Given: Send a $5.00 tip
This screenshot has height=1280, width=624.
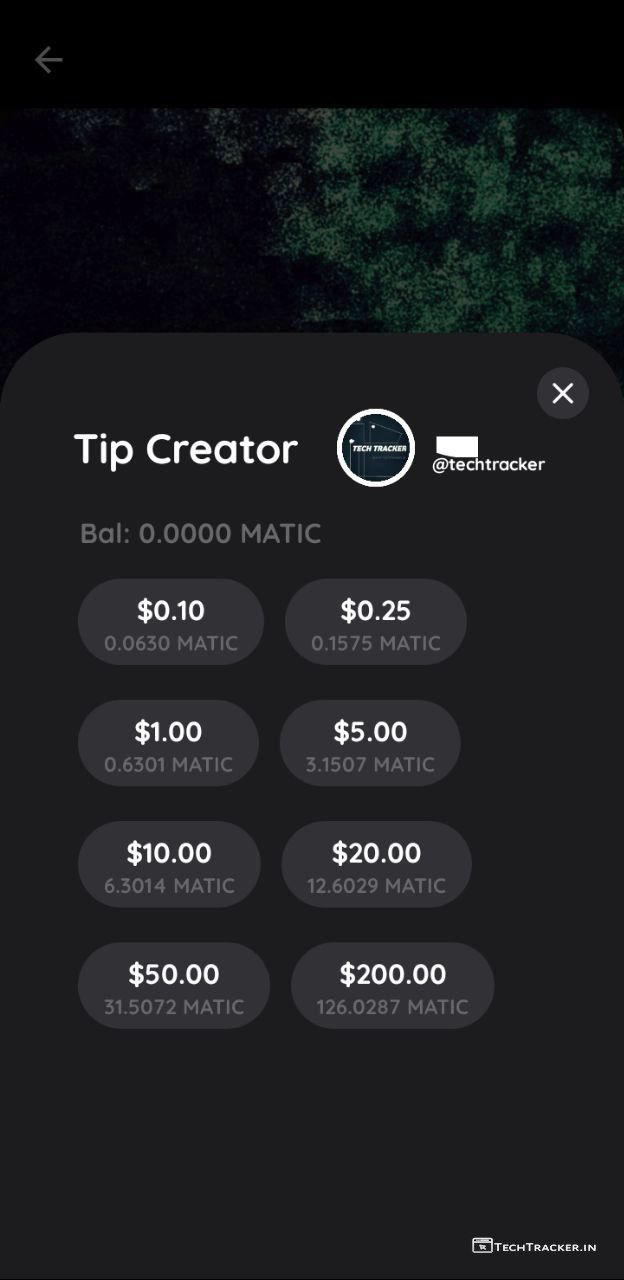Looking at the screenshot, I should [370, 743].
